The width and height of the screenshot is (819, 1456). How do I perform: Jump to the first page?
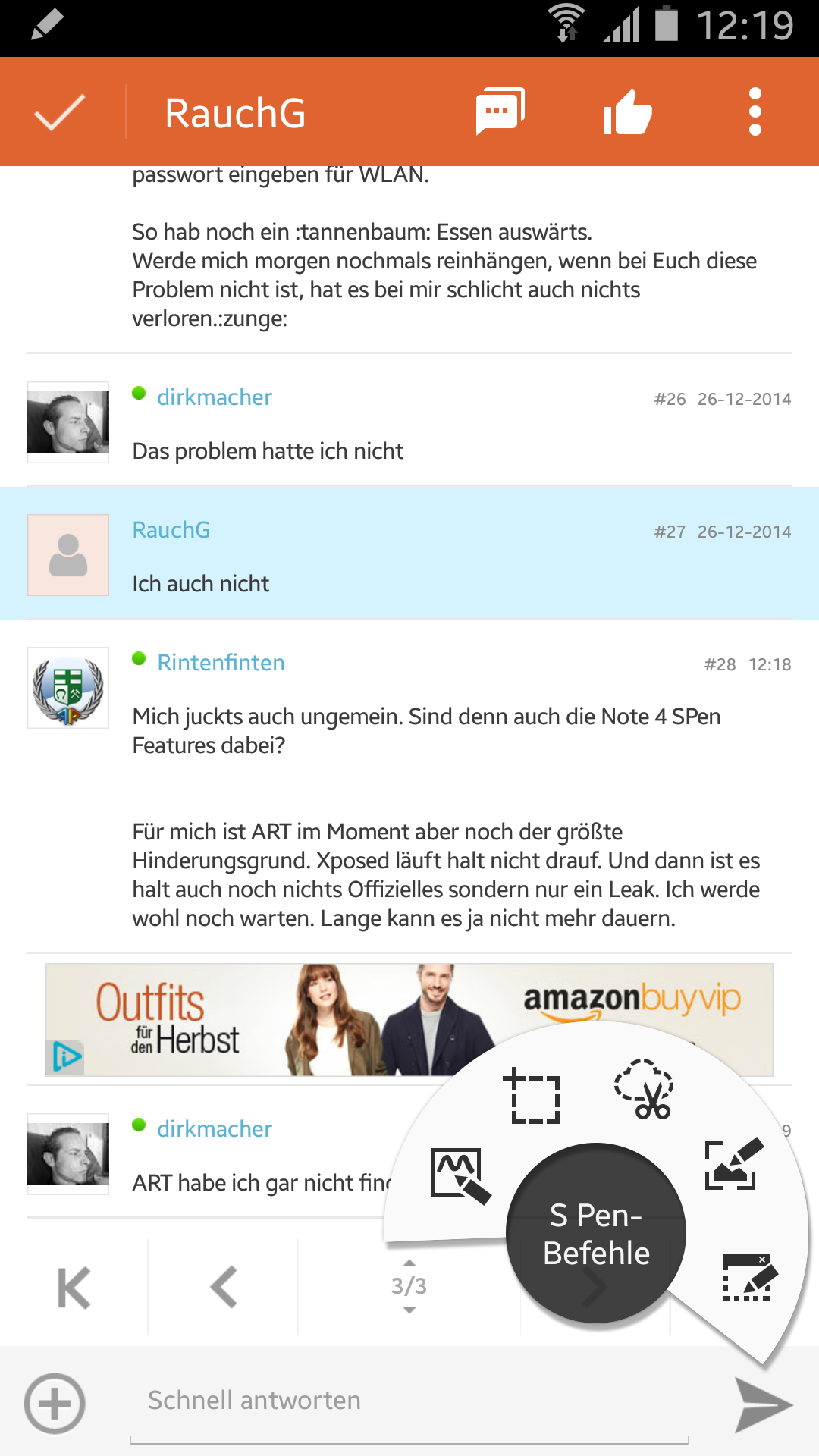[x=74, y=1287]
